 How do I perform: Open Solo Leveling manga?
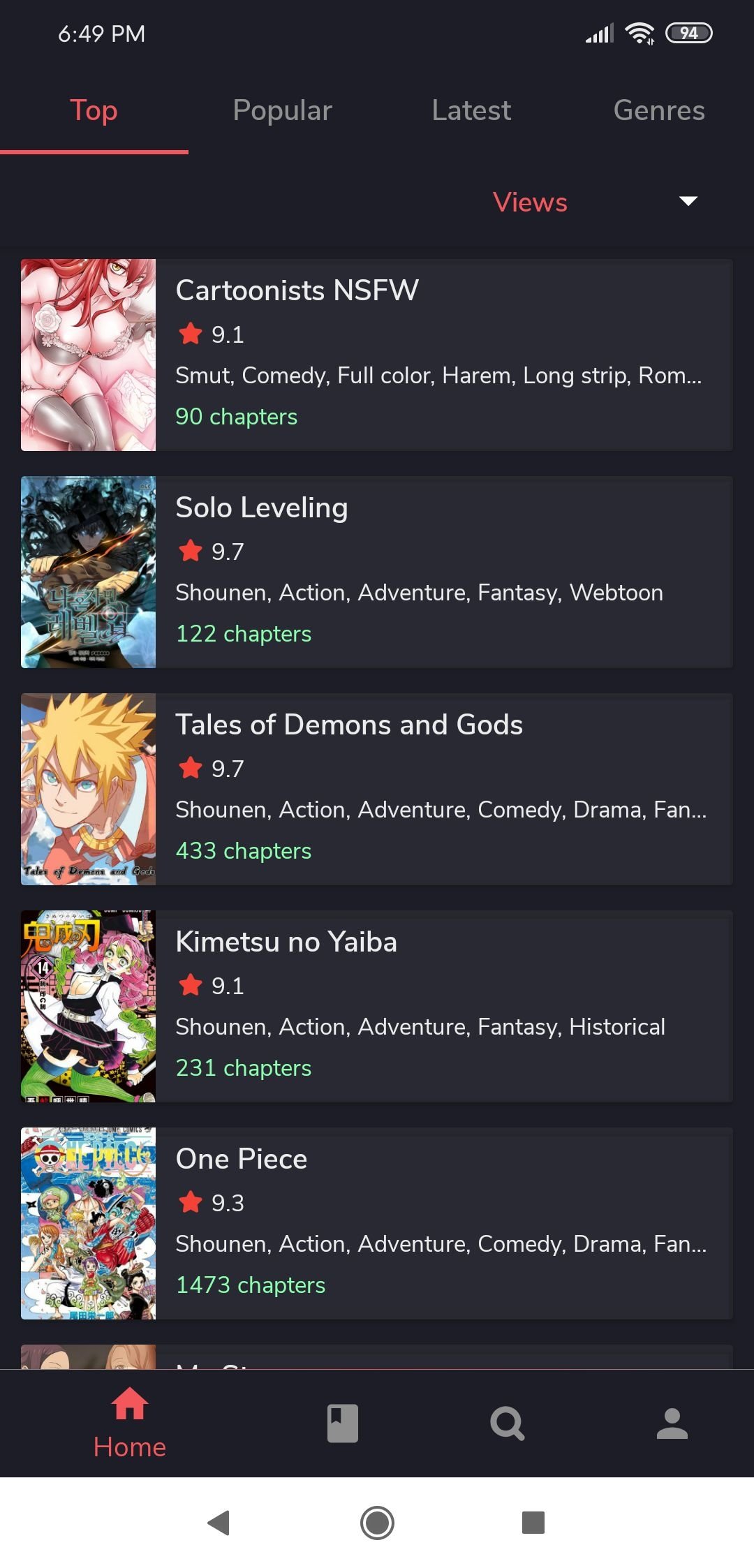click(377, 572)
